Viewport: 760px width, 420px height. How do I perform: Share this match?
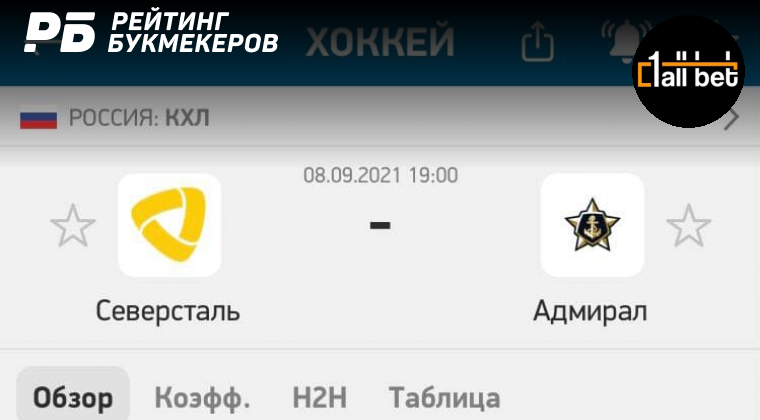[537, 42]
